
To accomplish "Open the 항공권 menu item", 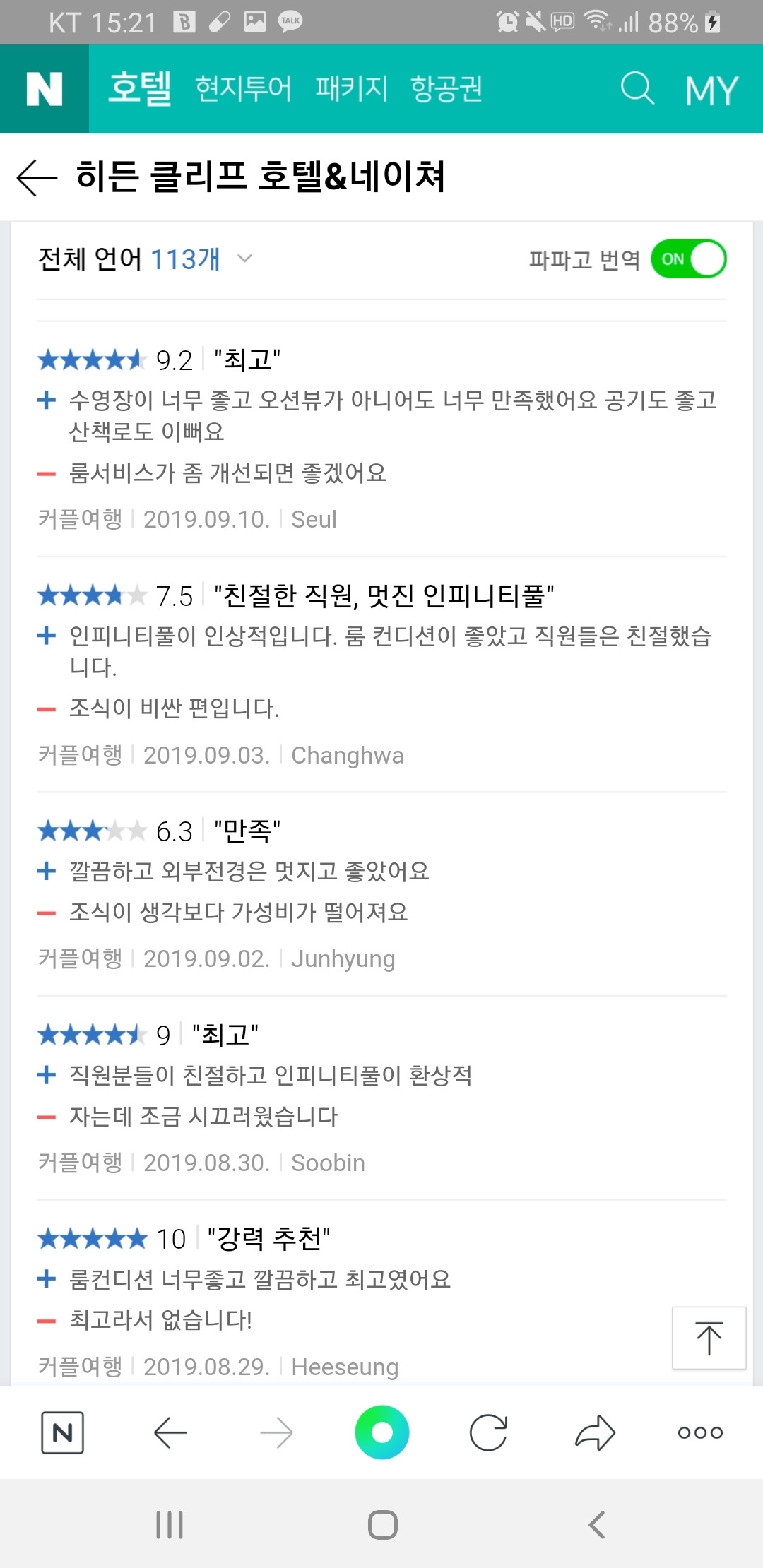I will coord(444,88).
